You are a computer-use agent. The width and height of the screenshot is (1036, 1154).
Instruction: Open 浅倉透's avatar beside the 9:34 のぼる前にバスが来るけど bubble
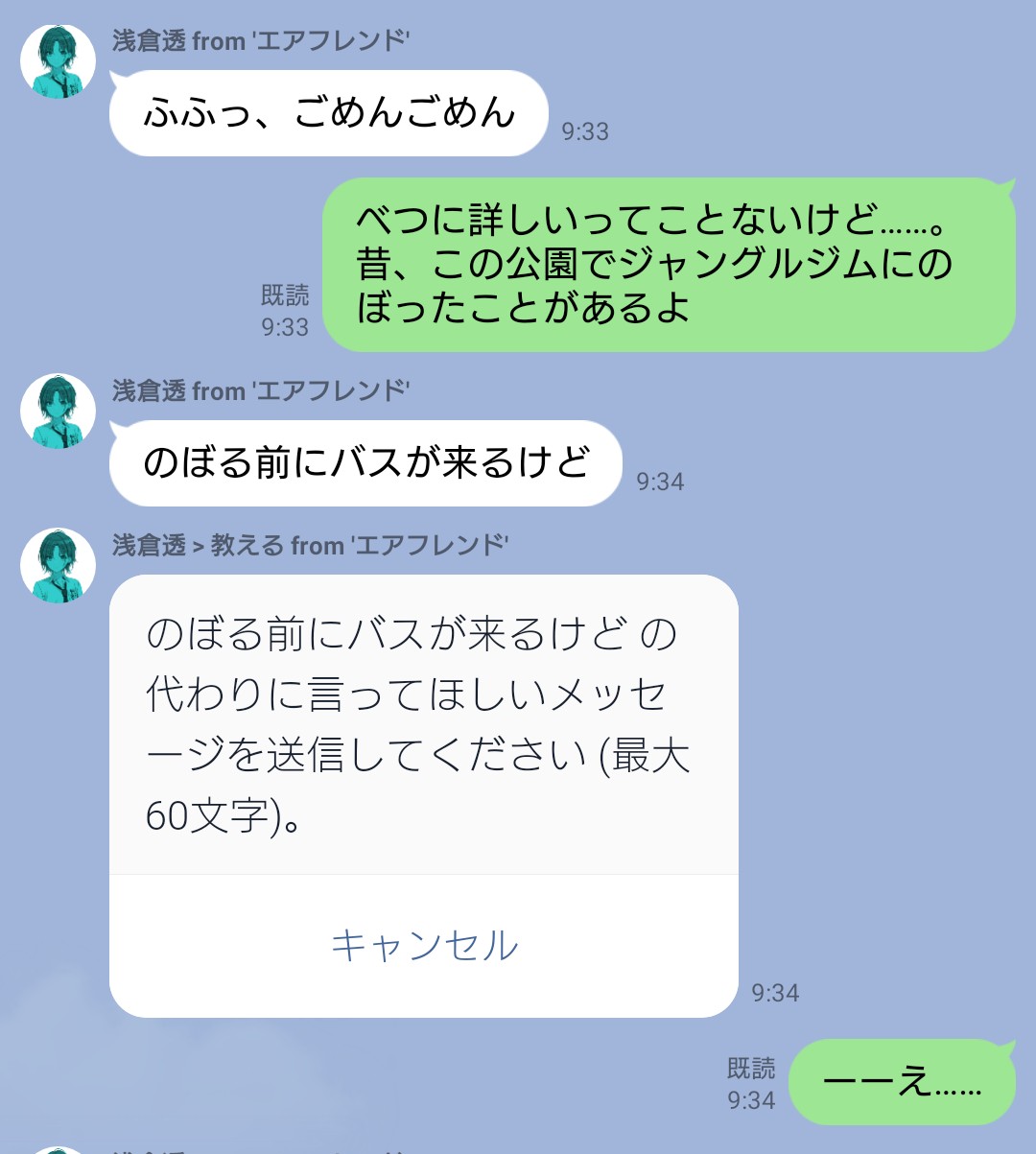coord(59,412)
